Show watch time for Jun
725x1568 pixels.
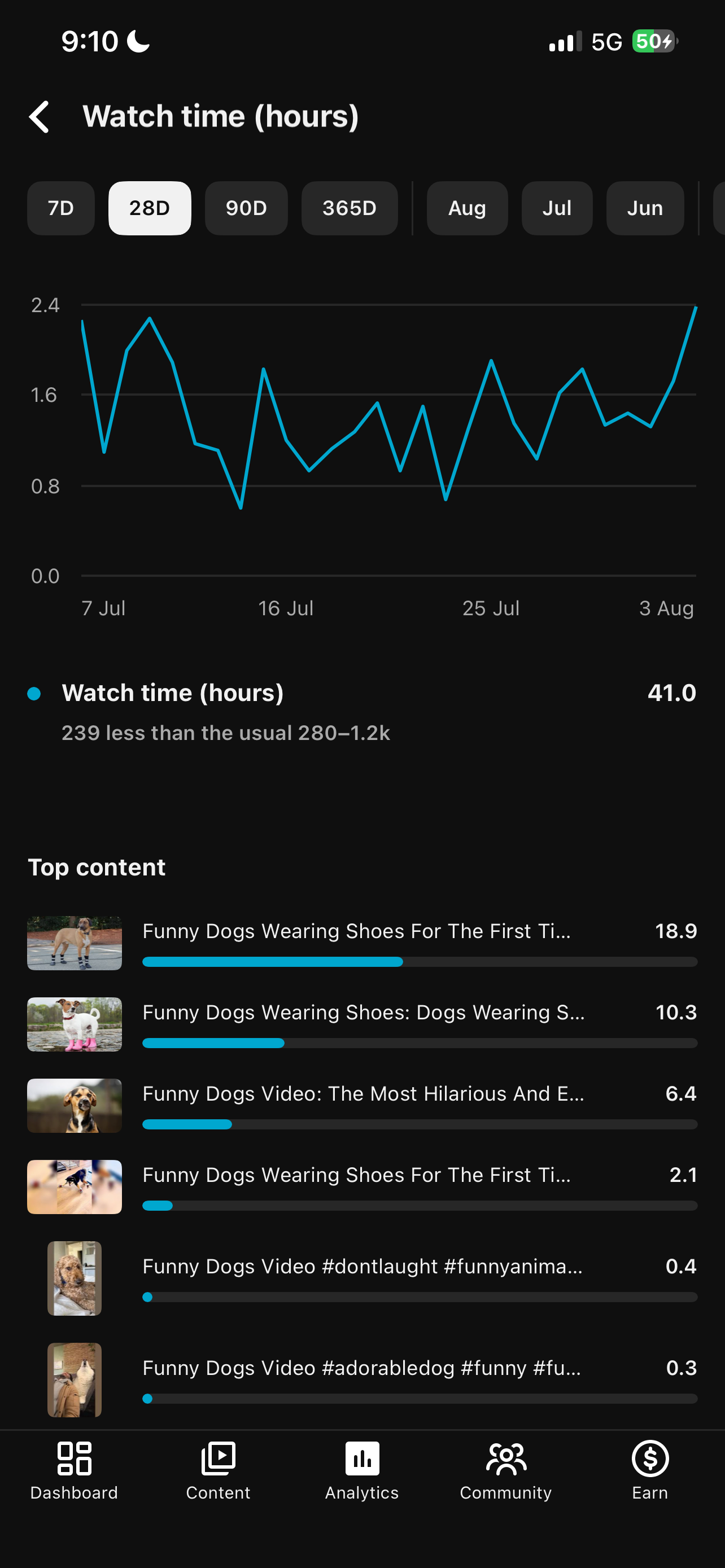pyautogui.click(x=645, y=208)
